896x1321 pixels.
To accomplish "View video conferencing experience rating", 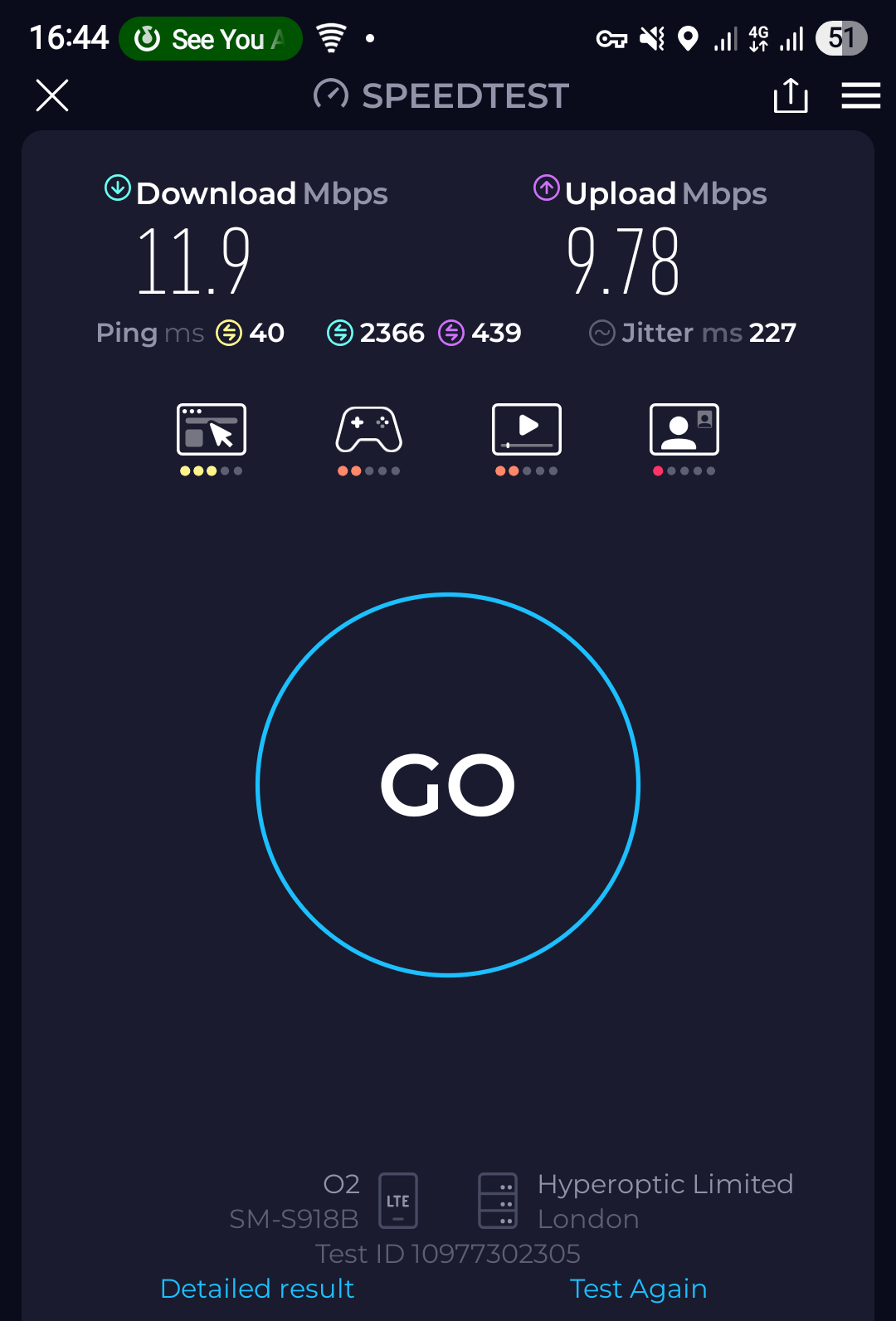I will pyautogui.click(x=684, y=438).
